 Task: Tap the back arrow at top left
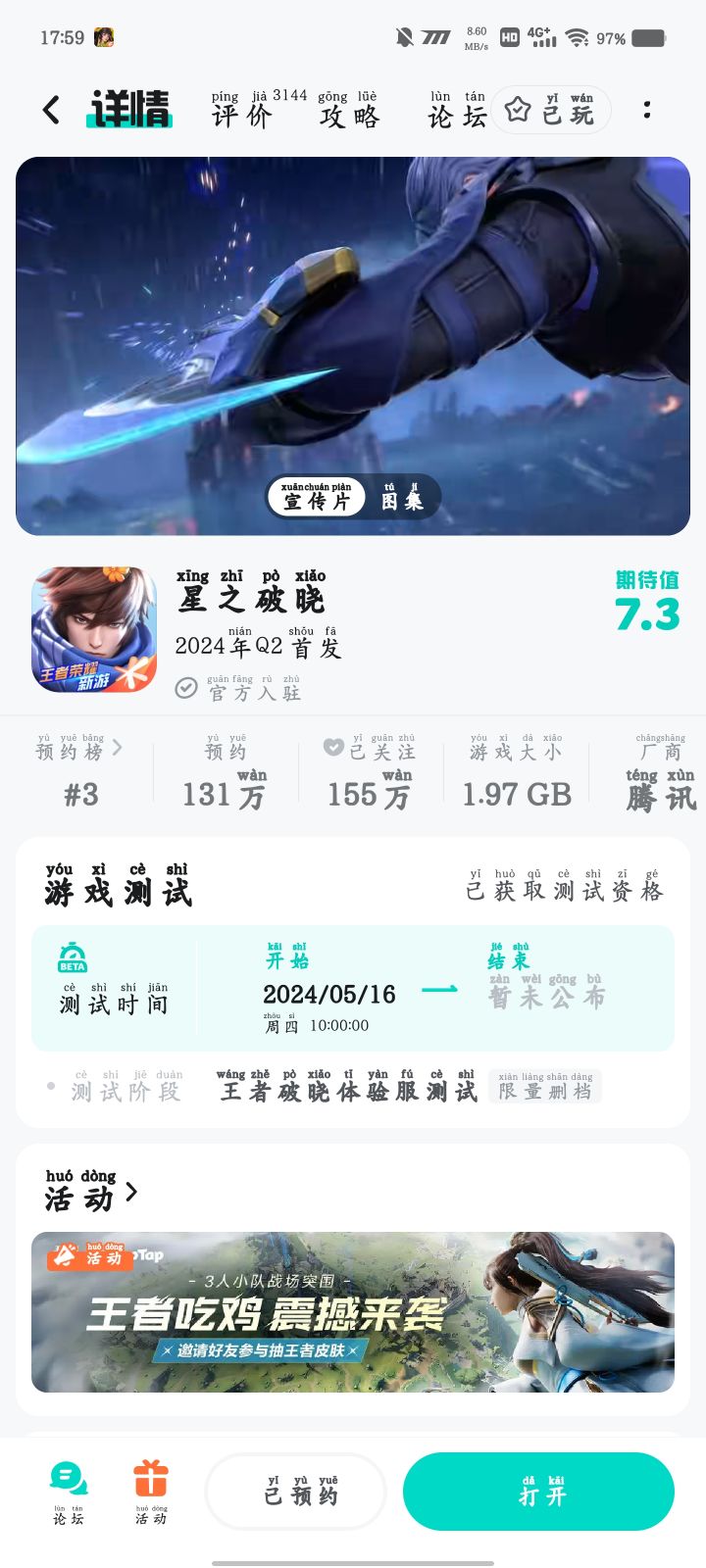point(49,110)
